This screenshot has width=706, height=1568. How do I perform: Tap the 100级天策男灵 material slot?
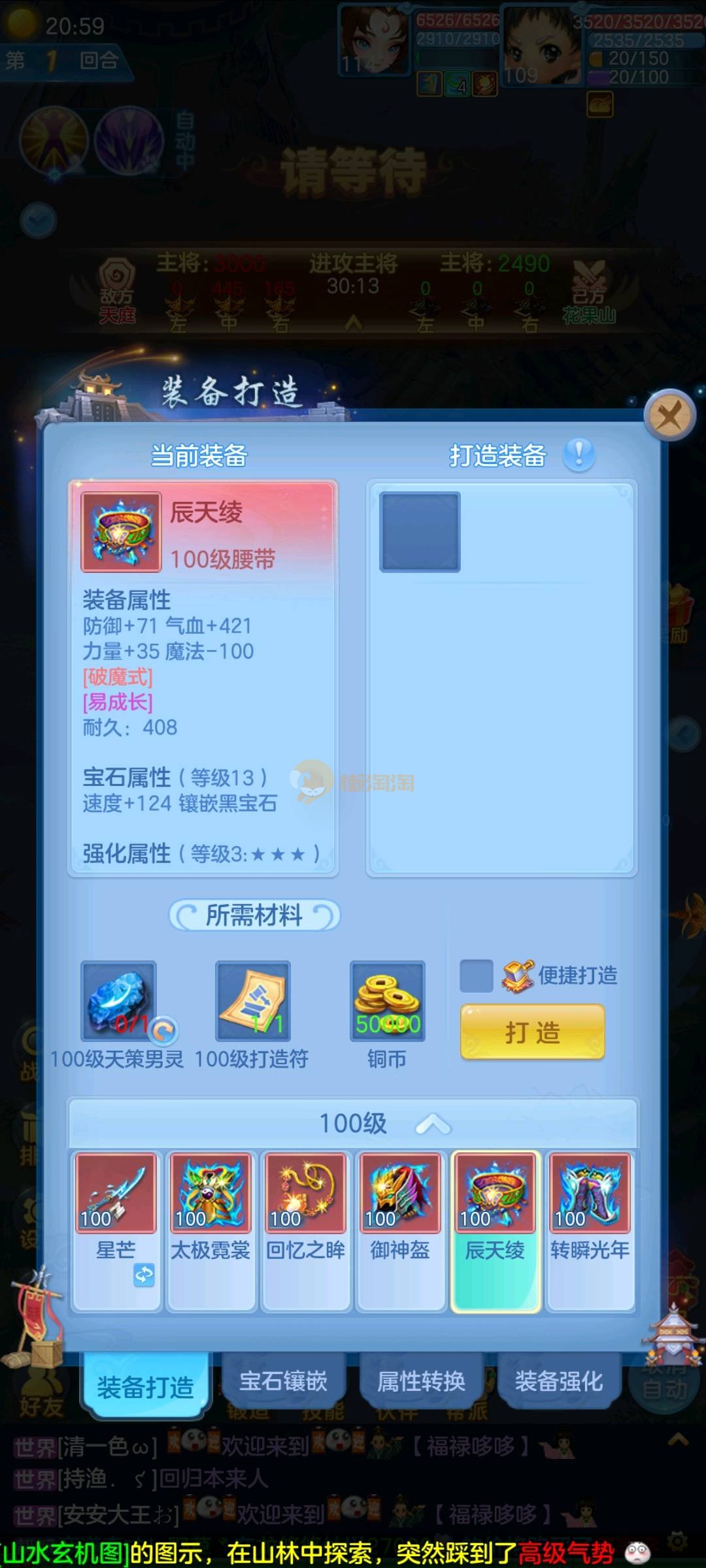(118, 1000)
